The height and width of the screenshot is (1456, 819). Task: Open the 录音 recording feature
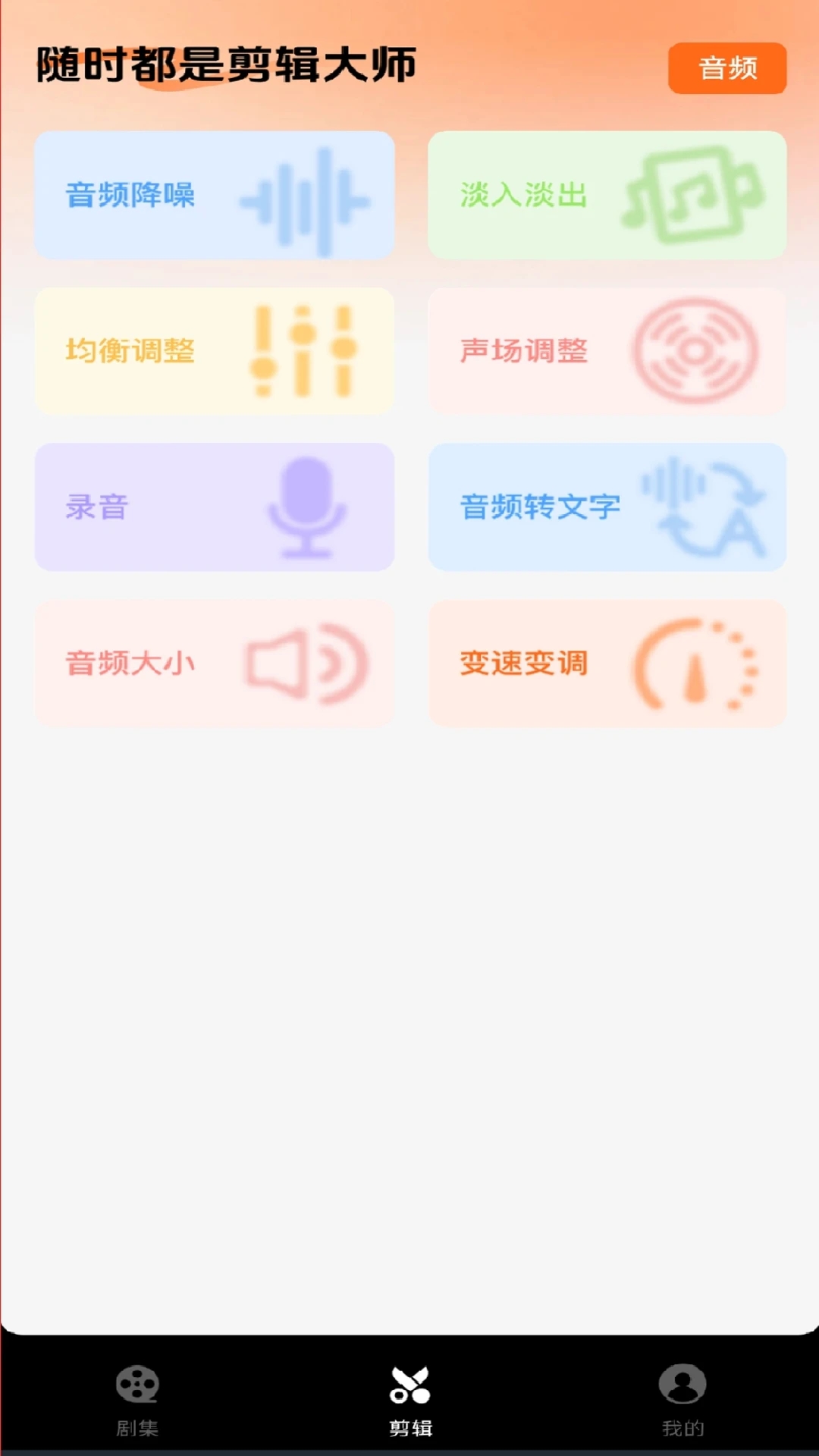click(214, 507)
